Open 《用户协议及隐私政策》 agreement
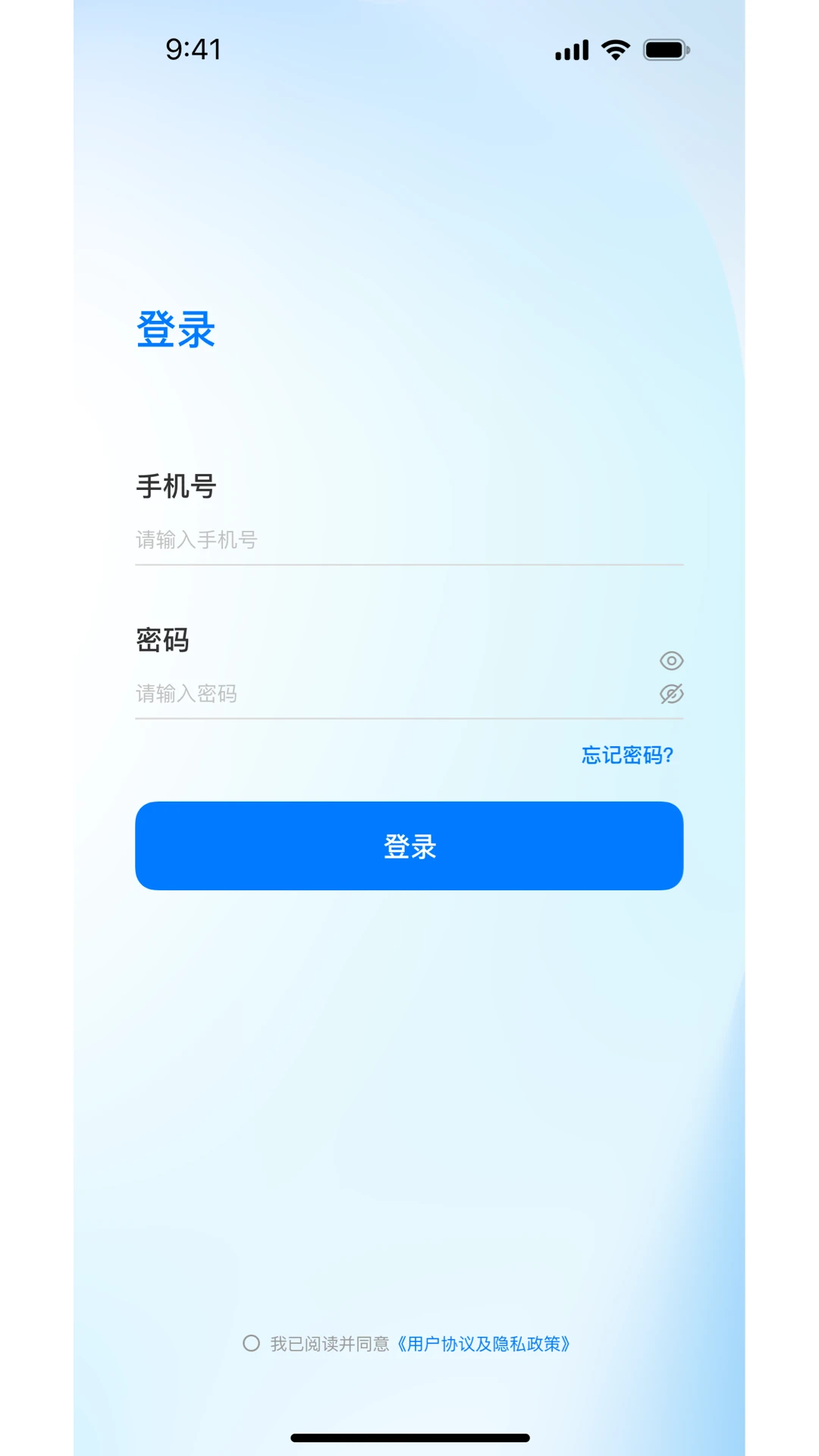Image resolution: width=819 pixels, height=1456 pixels. tap(485, 1343)
